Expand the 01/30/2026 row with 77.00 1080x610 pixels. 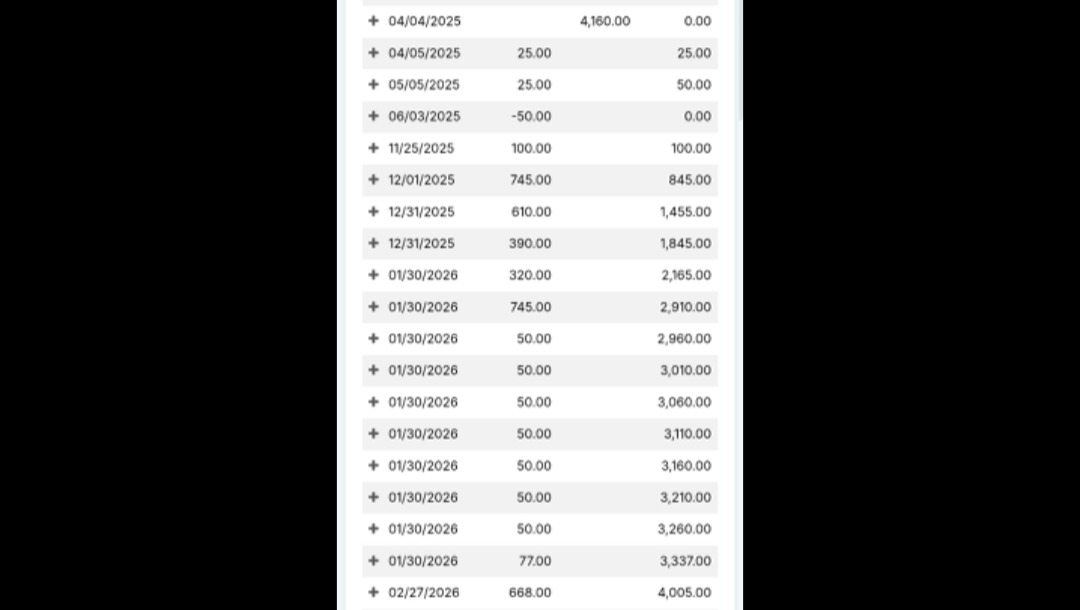pos(373,561)
